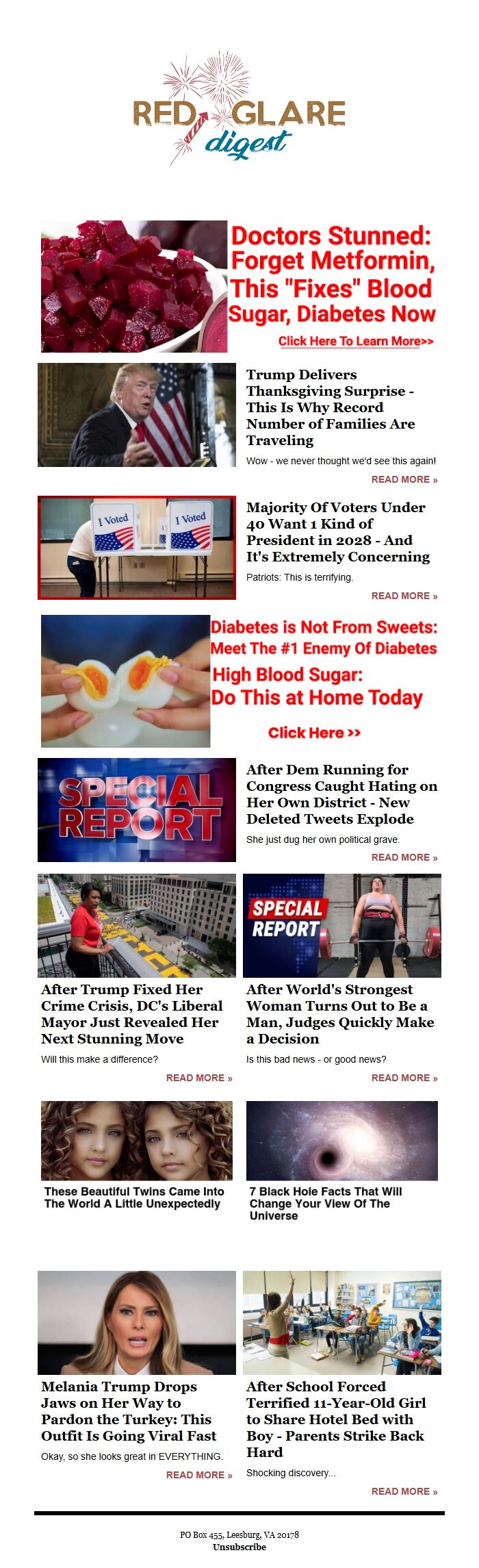Tap Read More under Voters Under 40 story
The image size is (479, 1568).
[x=404, y=596]
